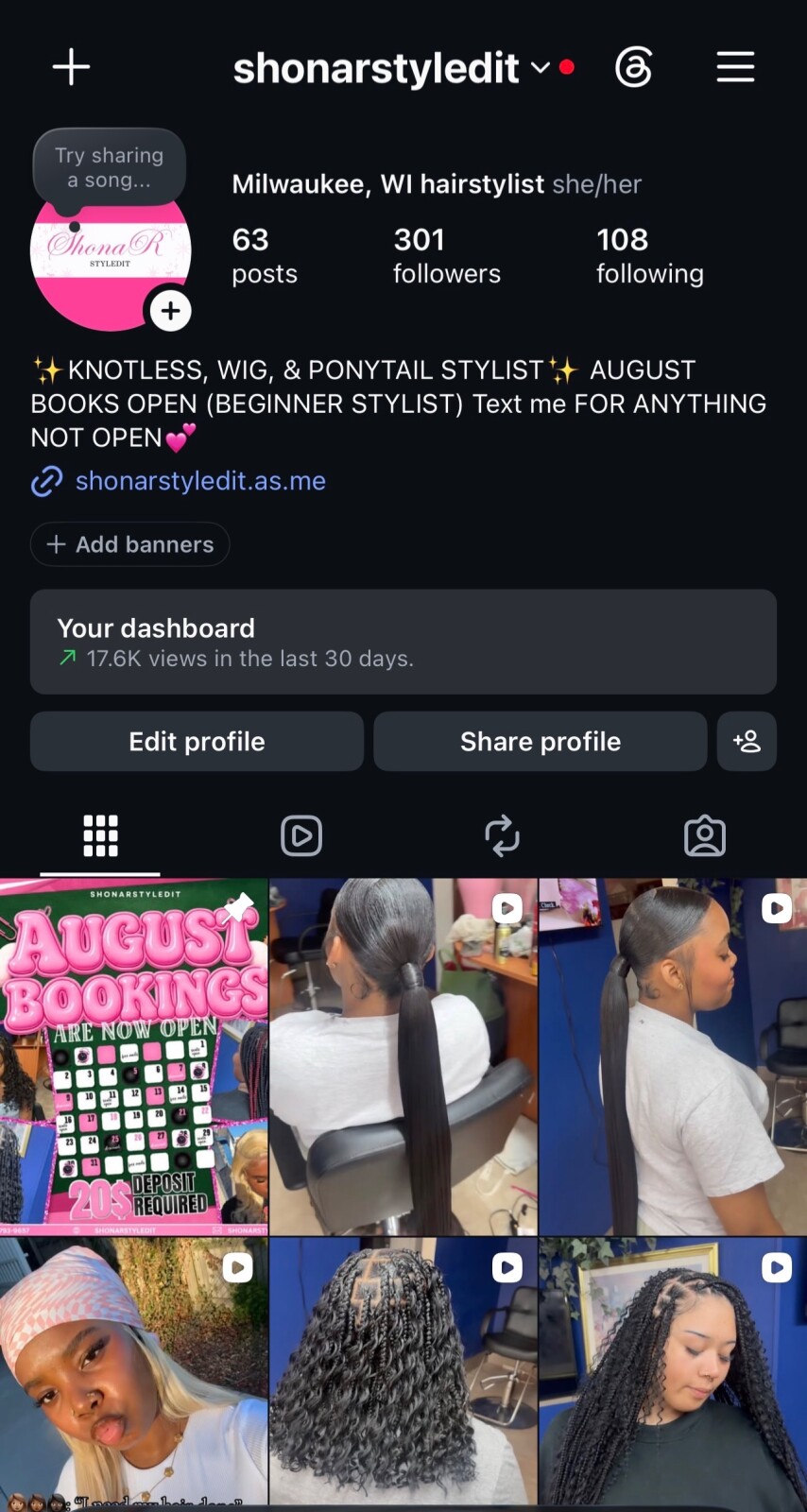Viewport: 807px width, 1512px height.
Task: Open Your dashboard card
Action: pos(403,642)
